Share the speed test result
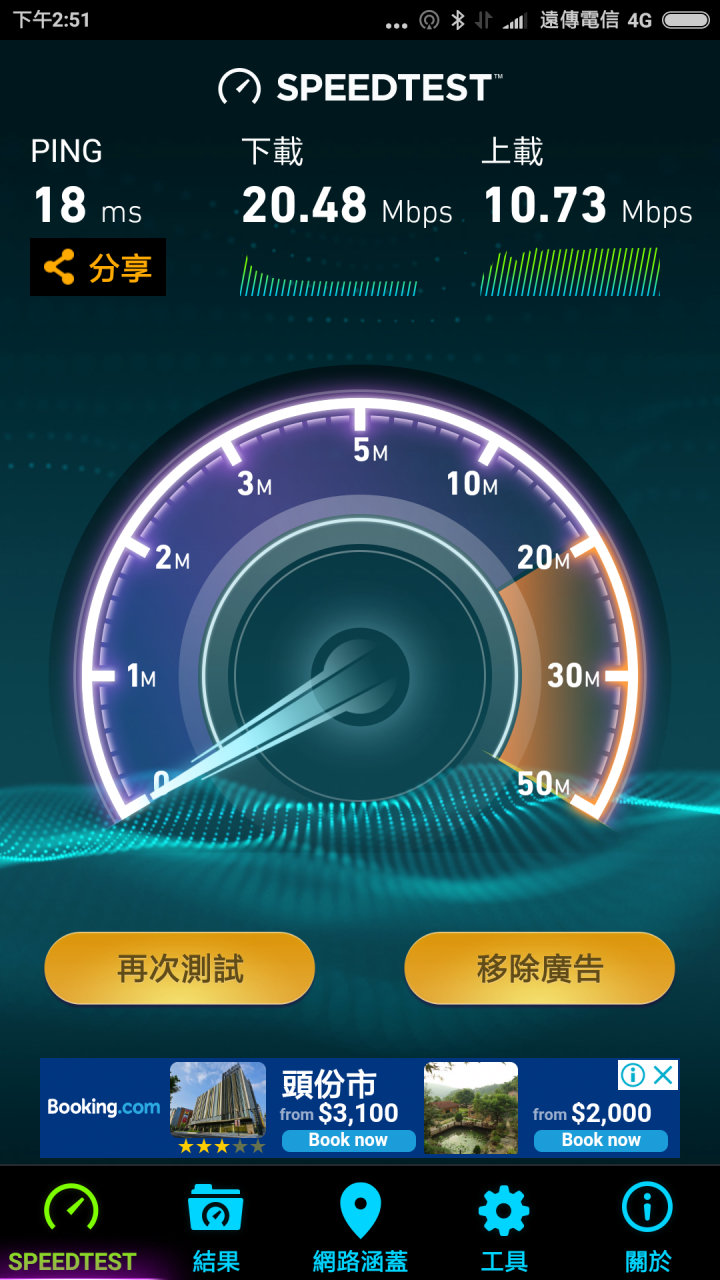The image size is (720, 1280). (x=98, y=267)
